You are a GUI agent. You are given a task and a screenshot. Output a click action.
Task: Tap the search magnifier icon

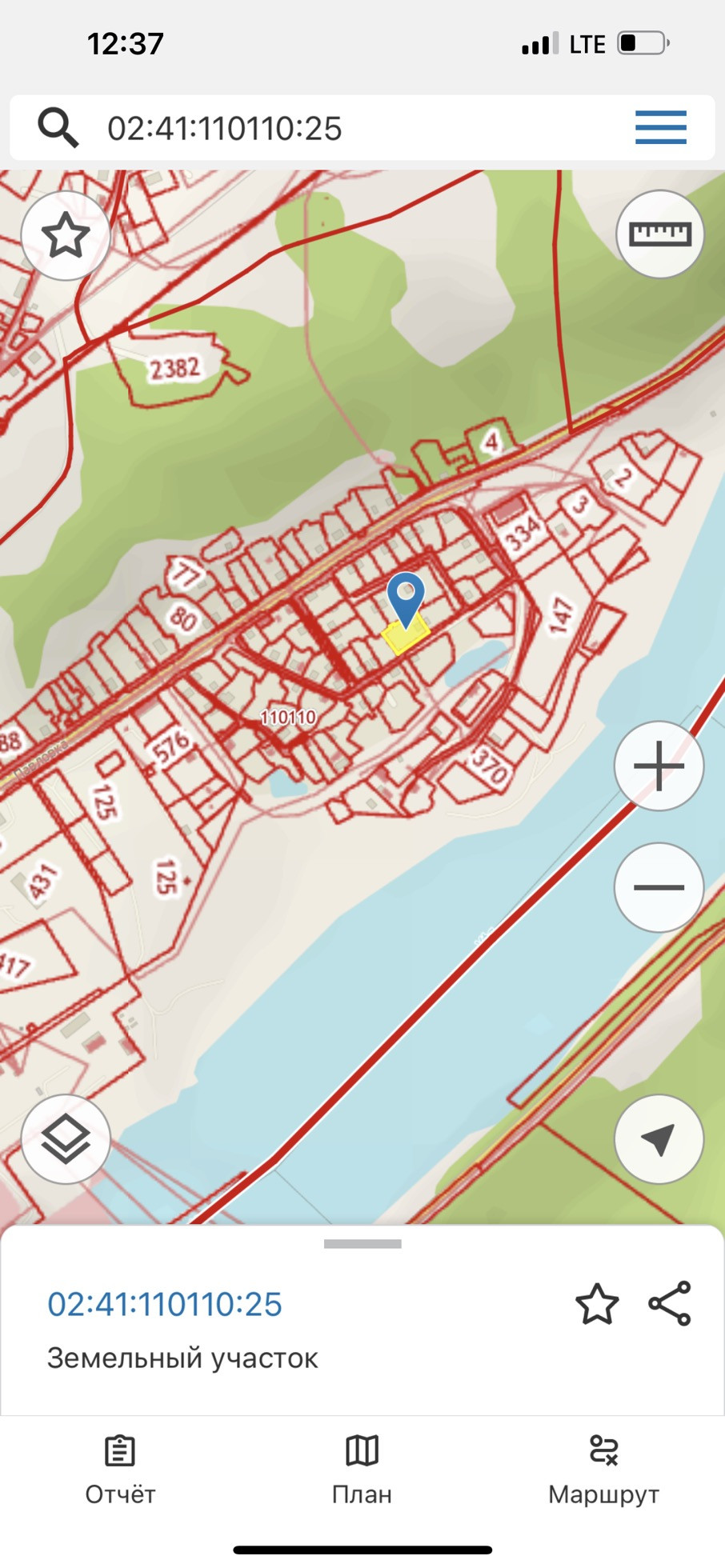coord(58,128)
